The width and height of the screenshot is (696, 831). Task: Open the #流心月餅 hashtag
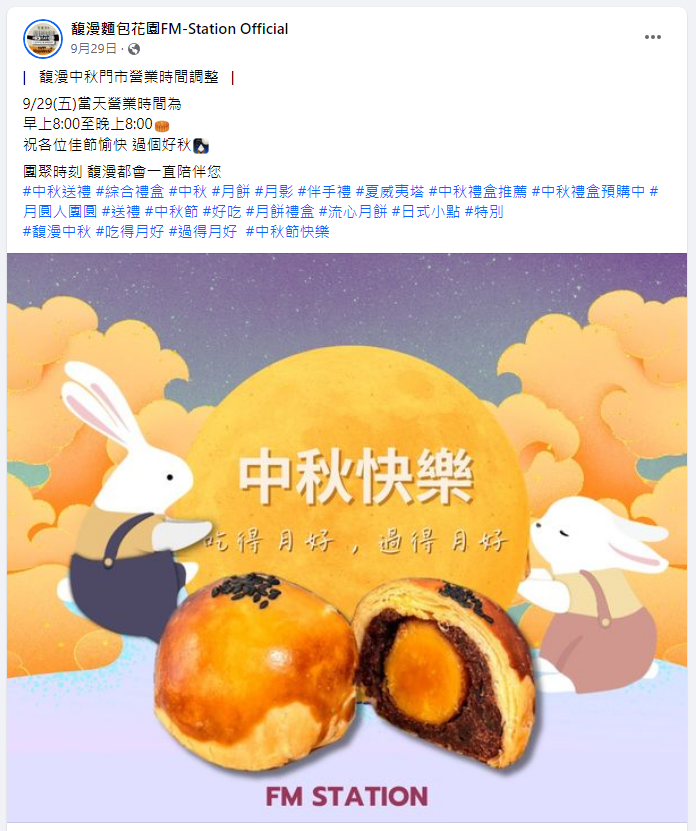(x=352, y=211)
